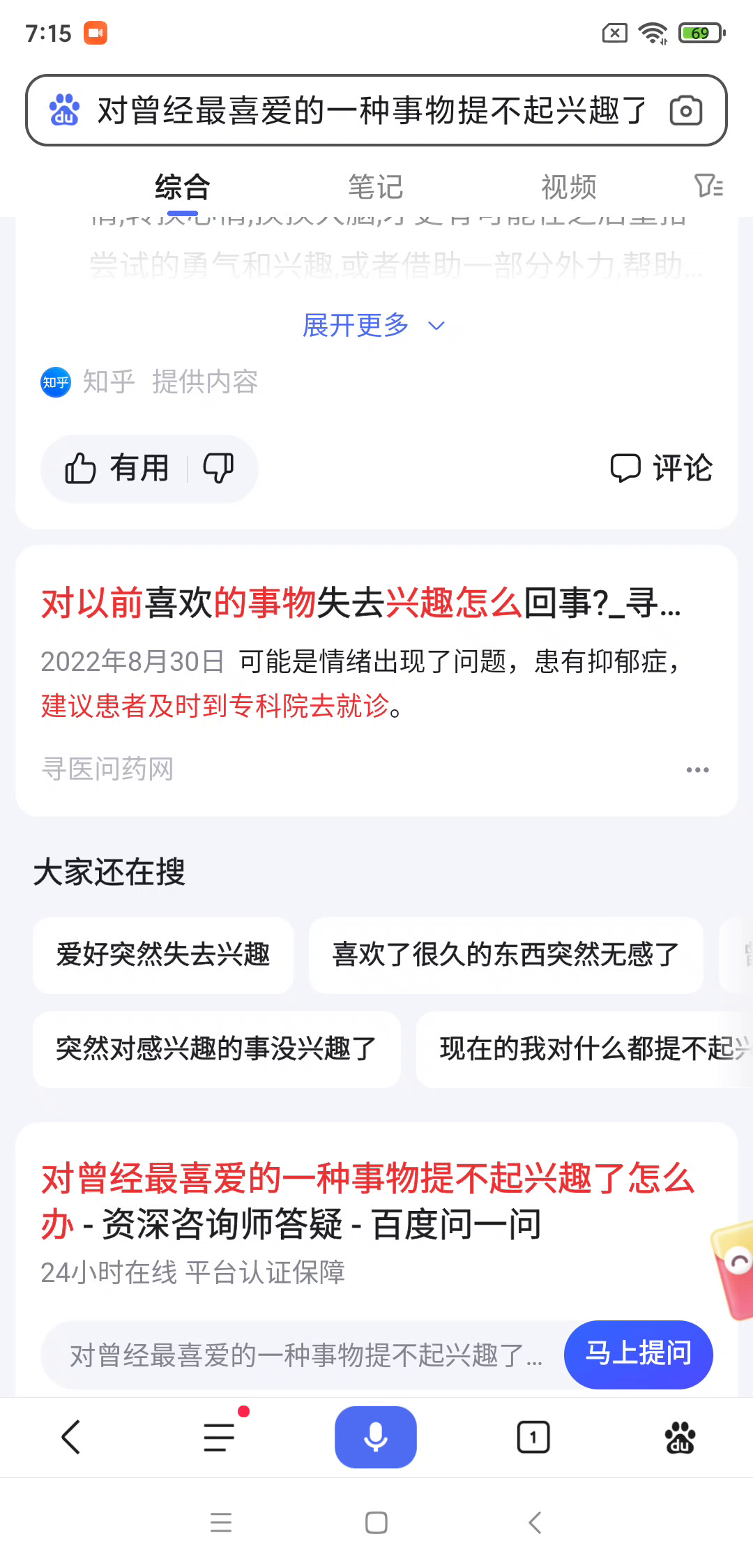This screenshot has height=1568, width=753.
Task: Search the suggestion 喜欢了很久的东西突然无感了
Action: pos(505,954)
